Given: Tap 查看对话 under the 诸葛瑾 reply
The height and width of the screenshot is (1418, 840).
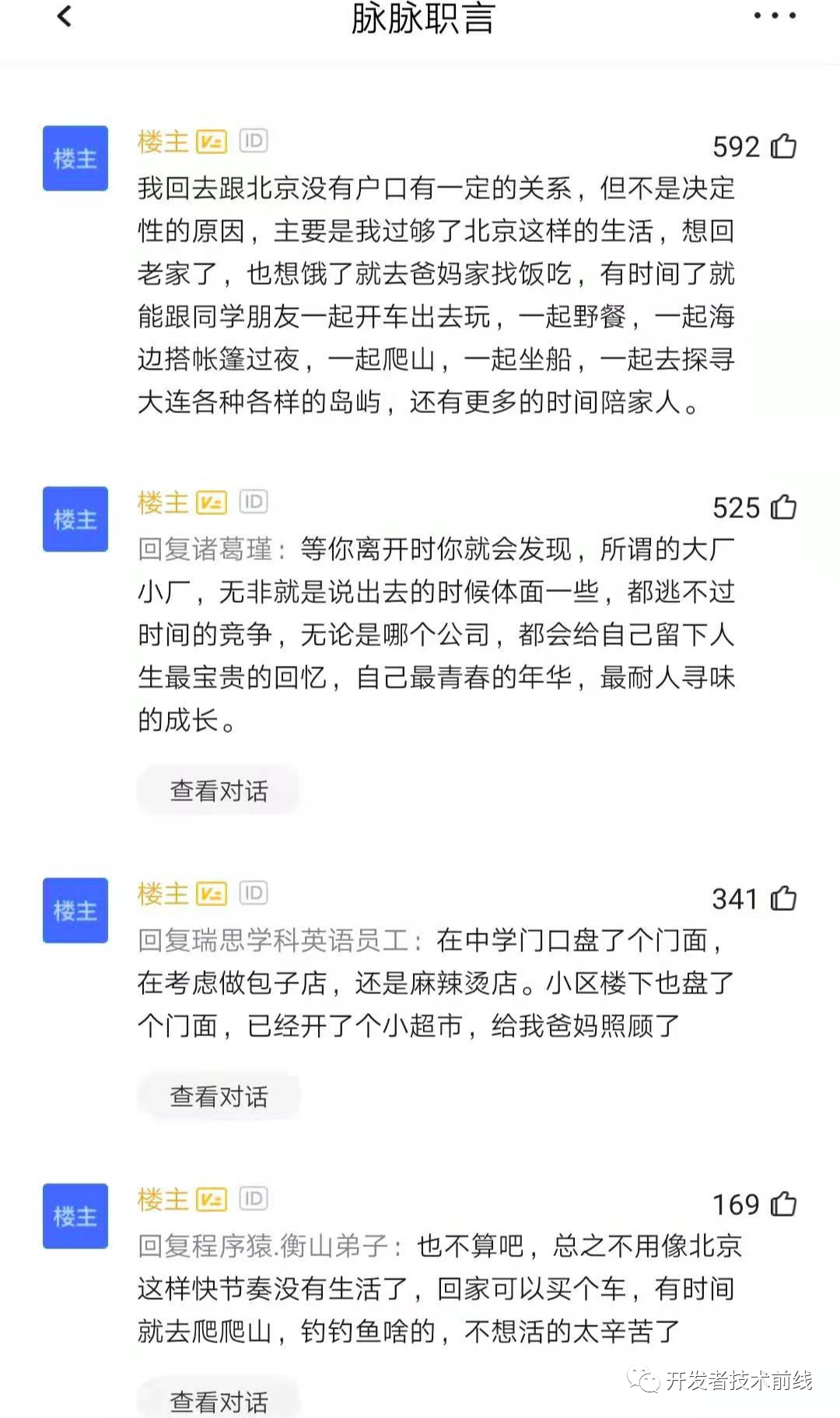Looking at the screenshot, I should [219, 790].
